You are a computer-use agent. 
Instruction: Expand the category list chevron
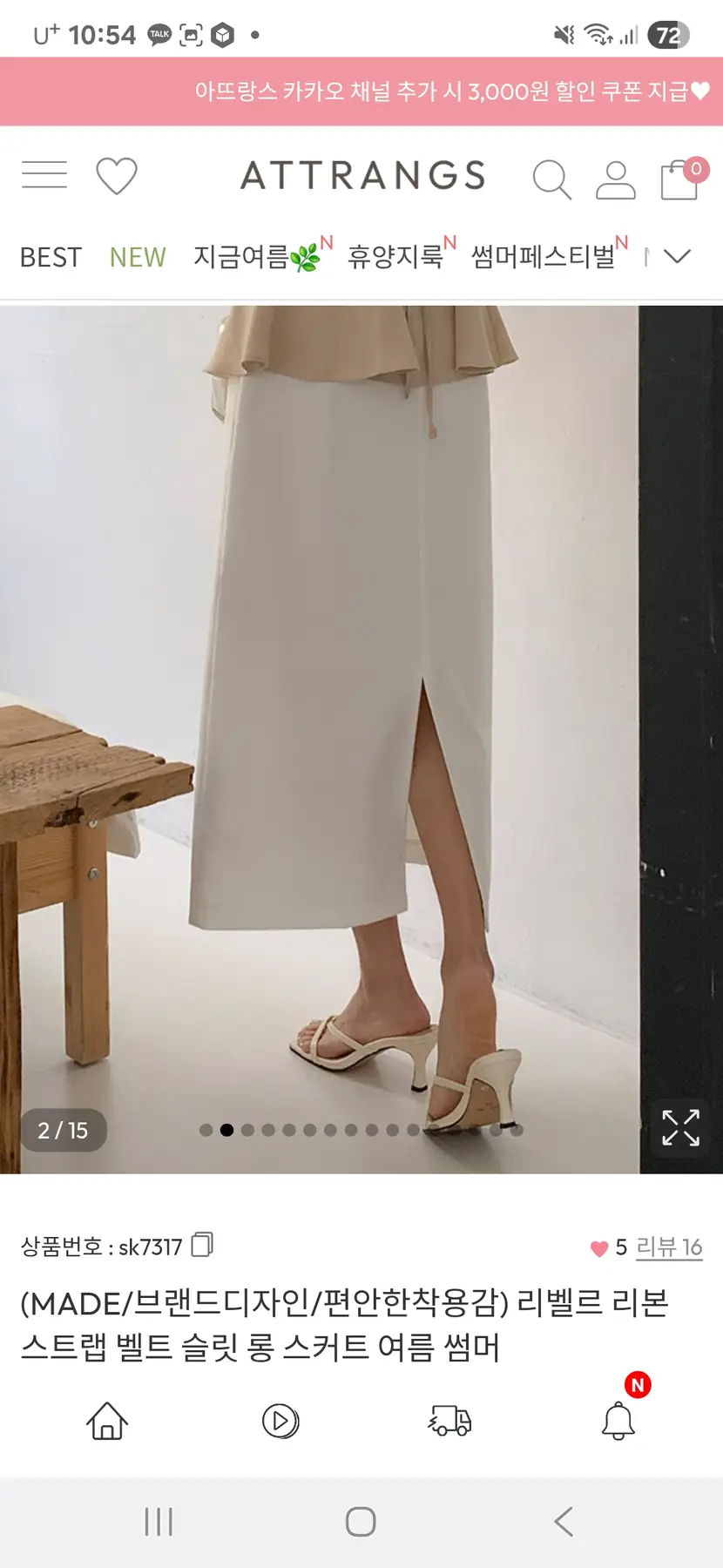click(x=677, y=256)
